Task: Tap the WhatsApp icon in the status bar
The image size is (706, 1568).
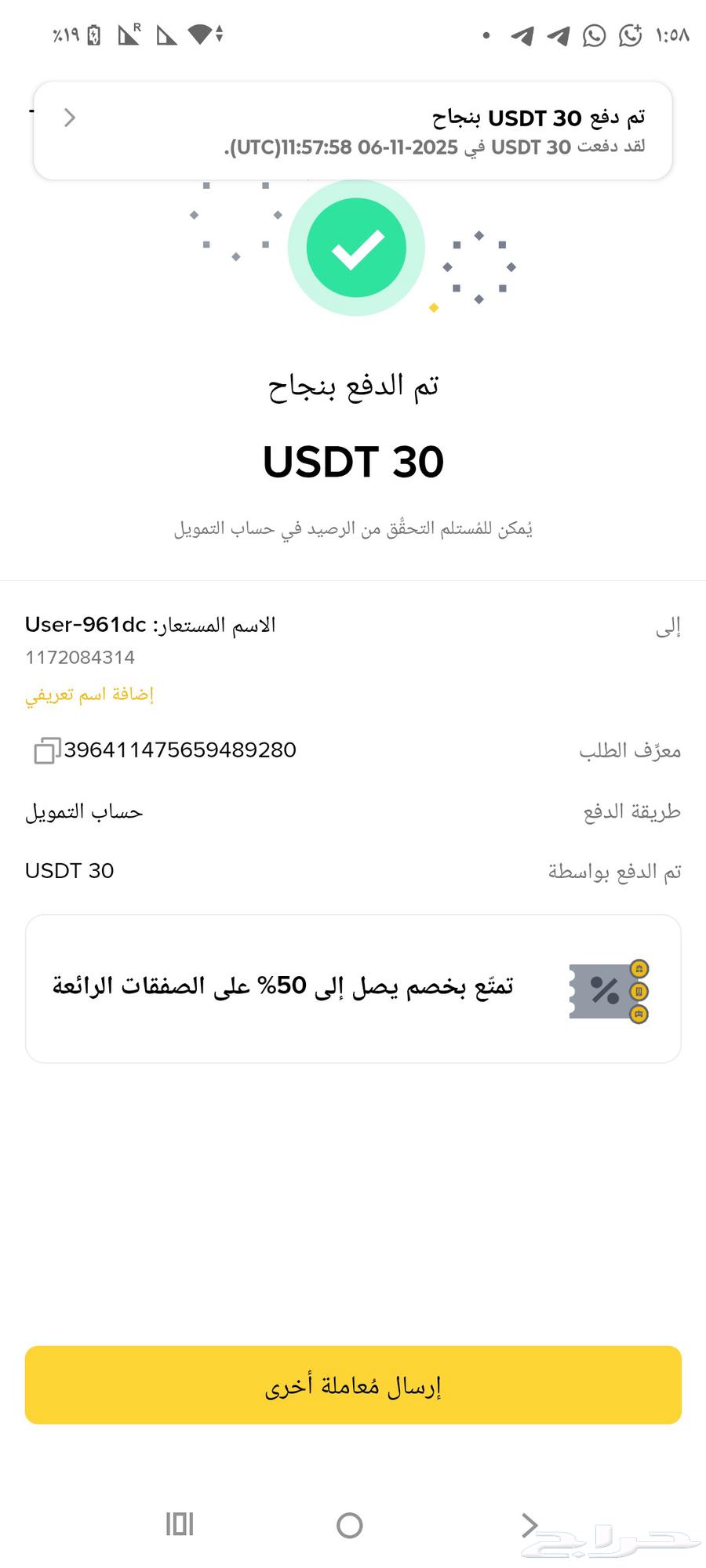Action: (594, 34)
